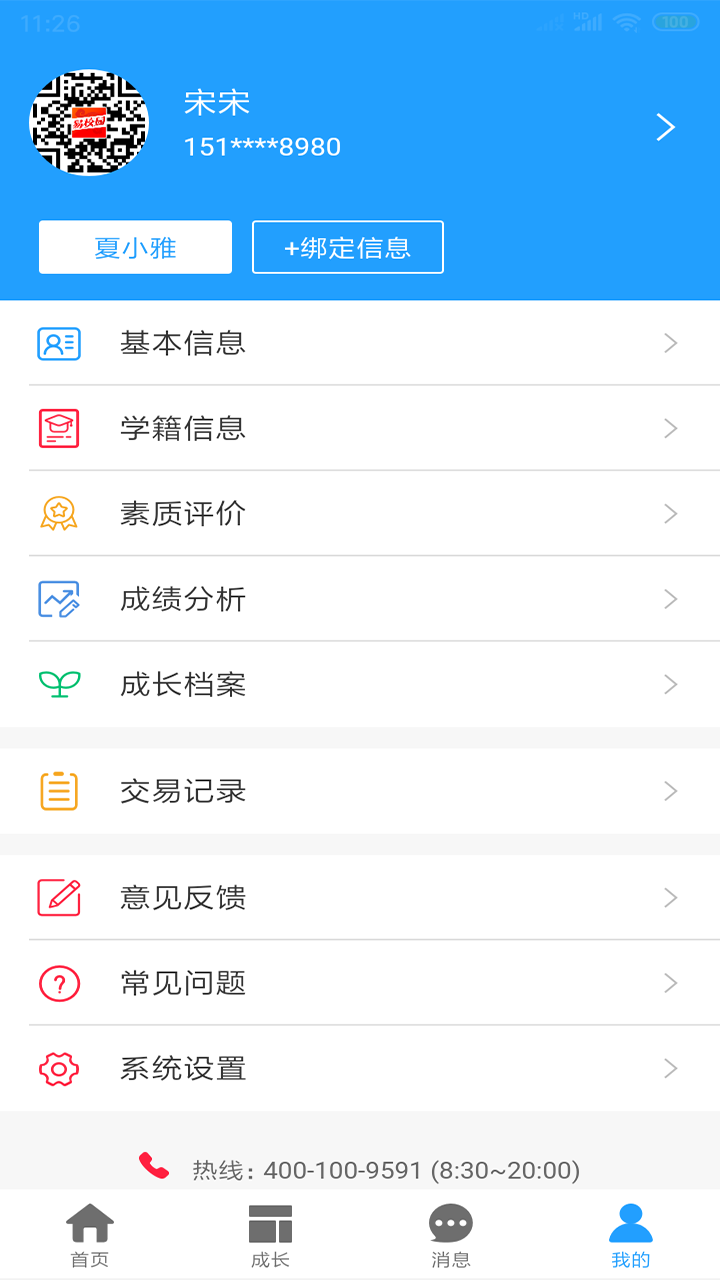Switch to the 首页 tab
This screenshot has height=1280, width=720.
tap(90, 1235)
